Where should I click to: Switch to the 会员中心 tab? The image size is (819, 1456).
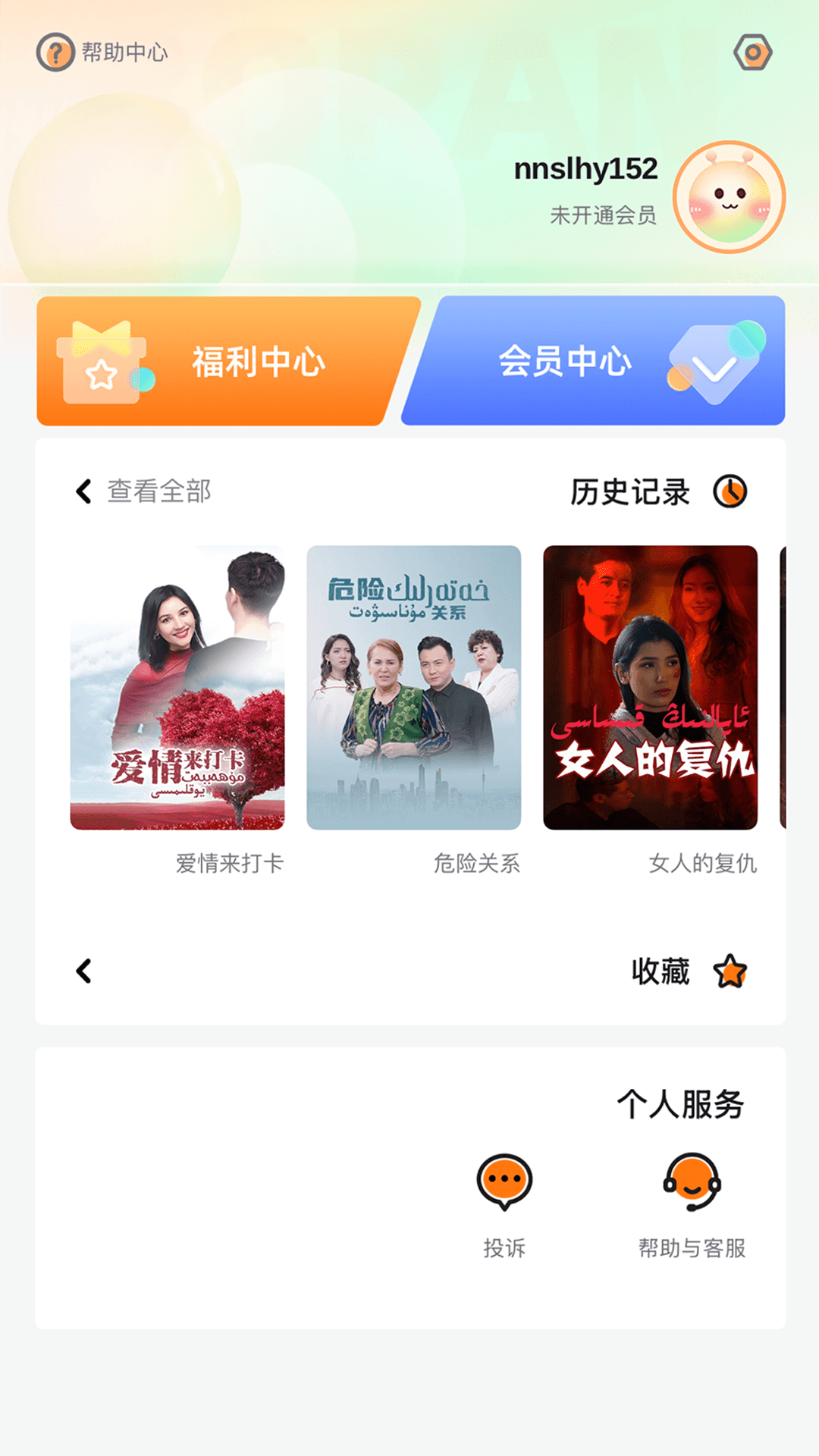pyautogui.click(x=565, y=362)
